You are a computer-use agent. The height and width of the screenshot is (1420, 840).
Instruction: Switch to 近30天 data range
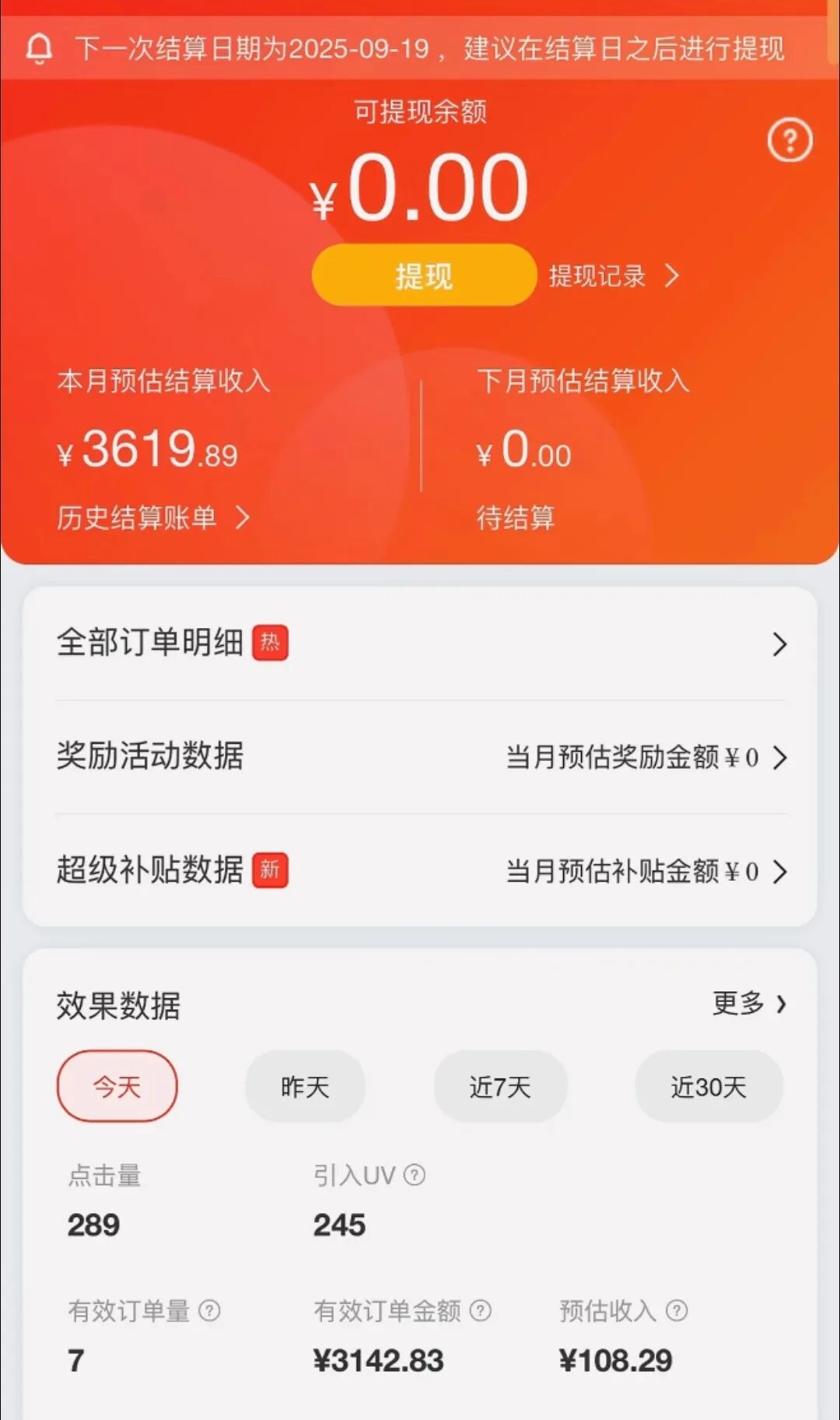pyautogui.click(x=709, y=1086)
